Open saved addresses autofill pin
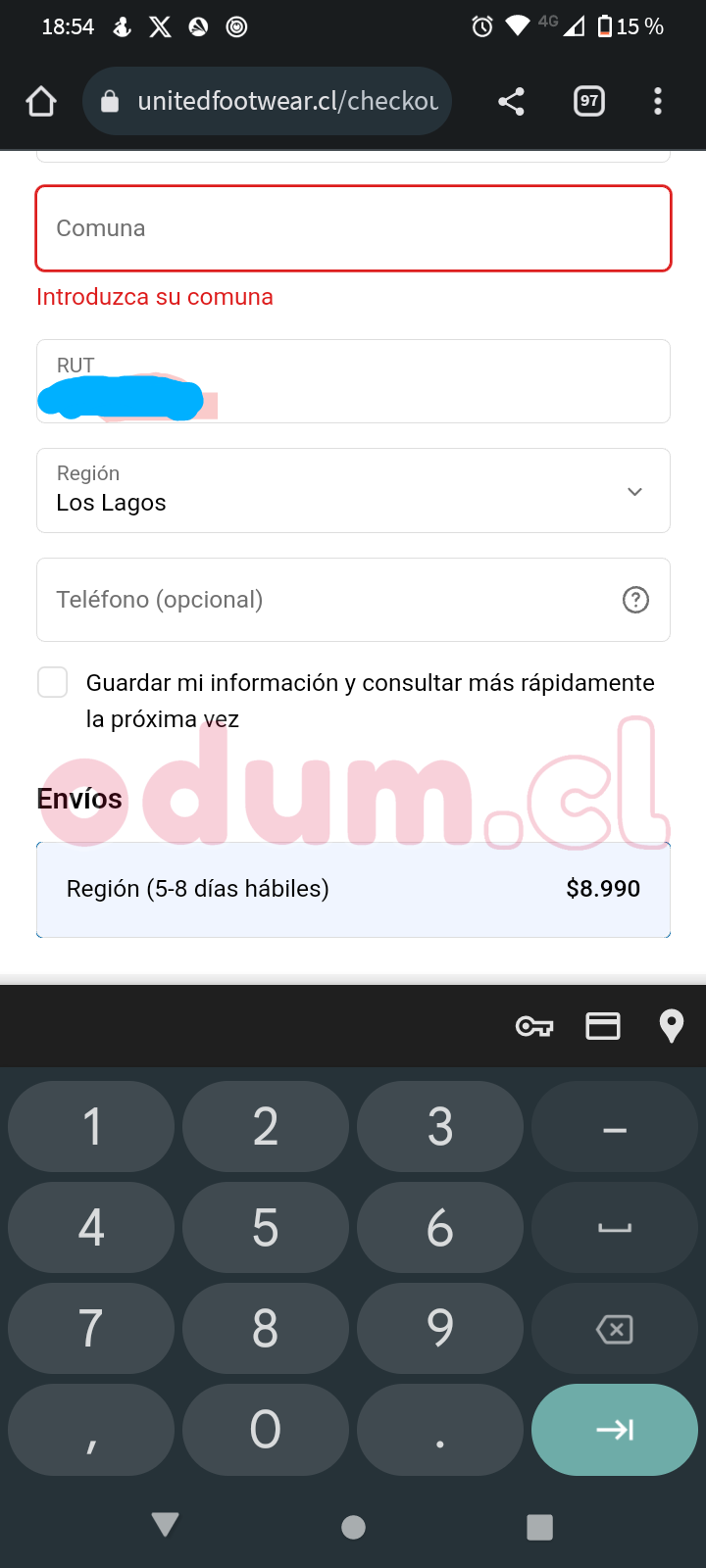Viewport: 706px width, 1568px height. pyautogui.click(x=671, y=1026)
